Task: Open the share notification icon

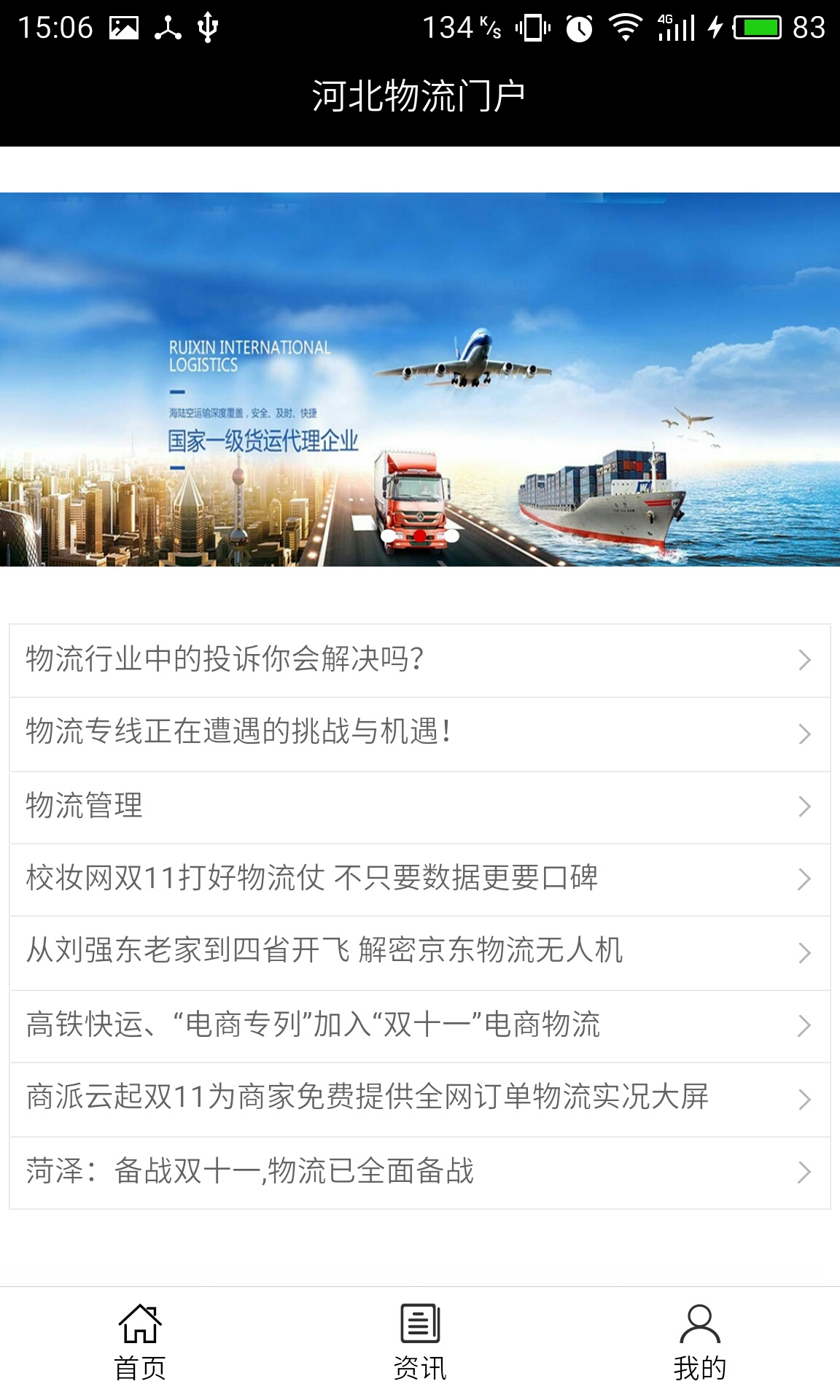Action: (166, 26)
